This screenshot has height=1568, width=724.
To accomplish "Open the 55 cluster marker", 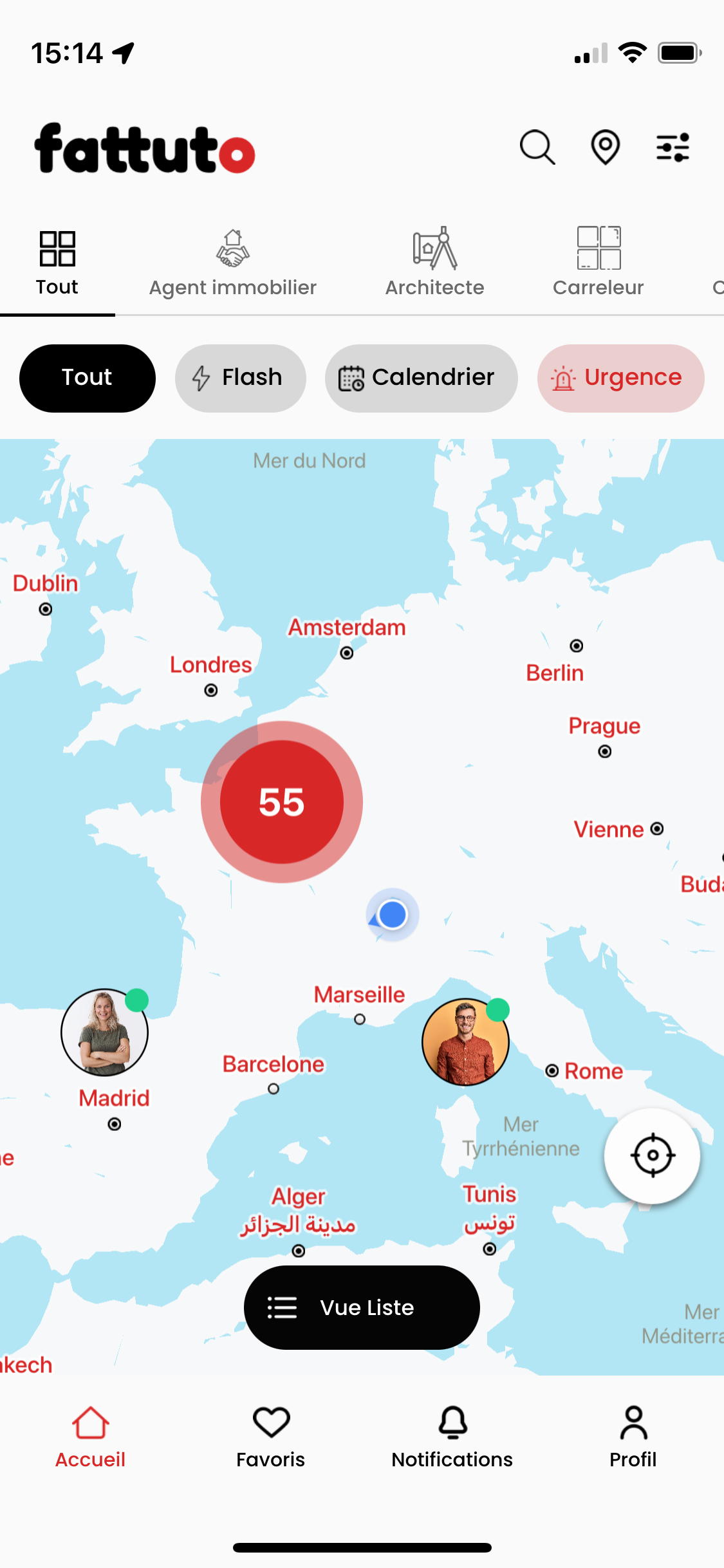I will pos(282,802).
